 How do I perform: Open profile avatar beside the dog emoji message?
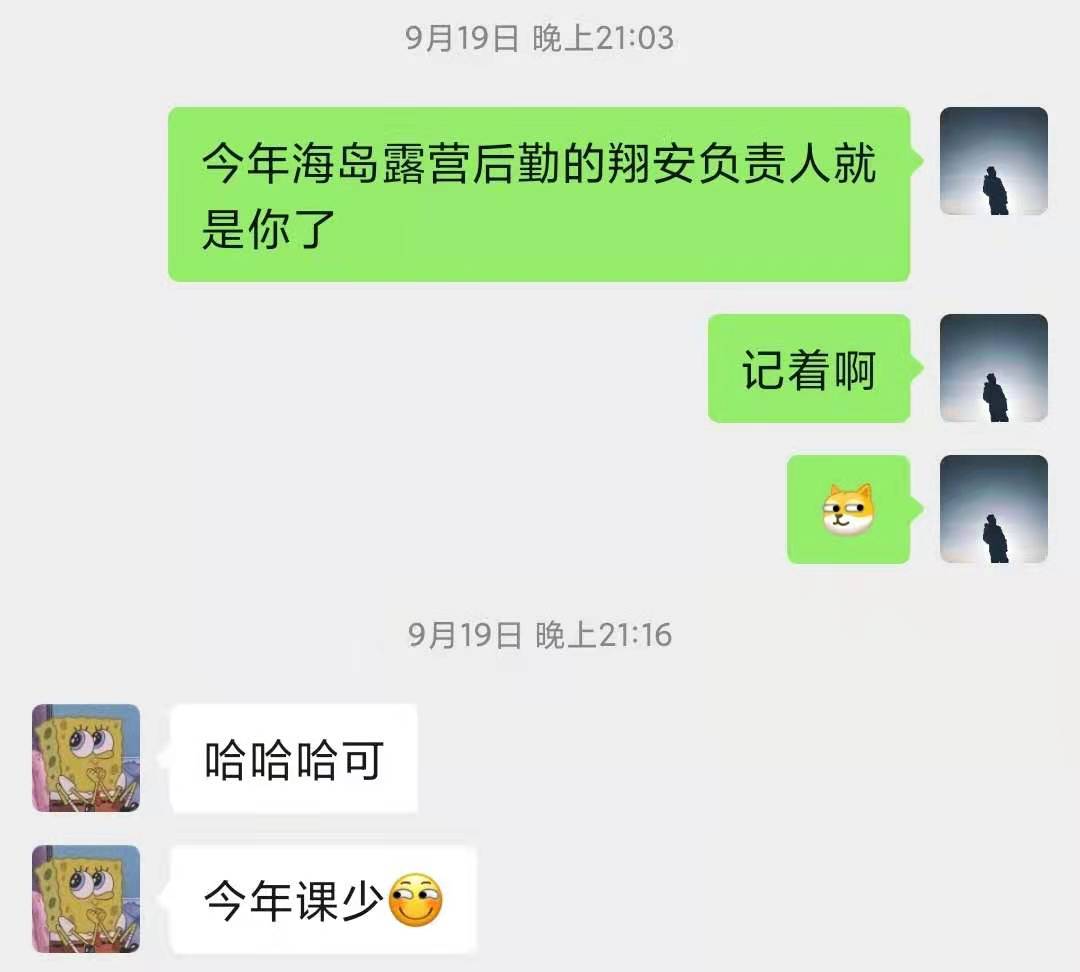pyautogui.click(x=993, y=509)
